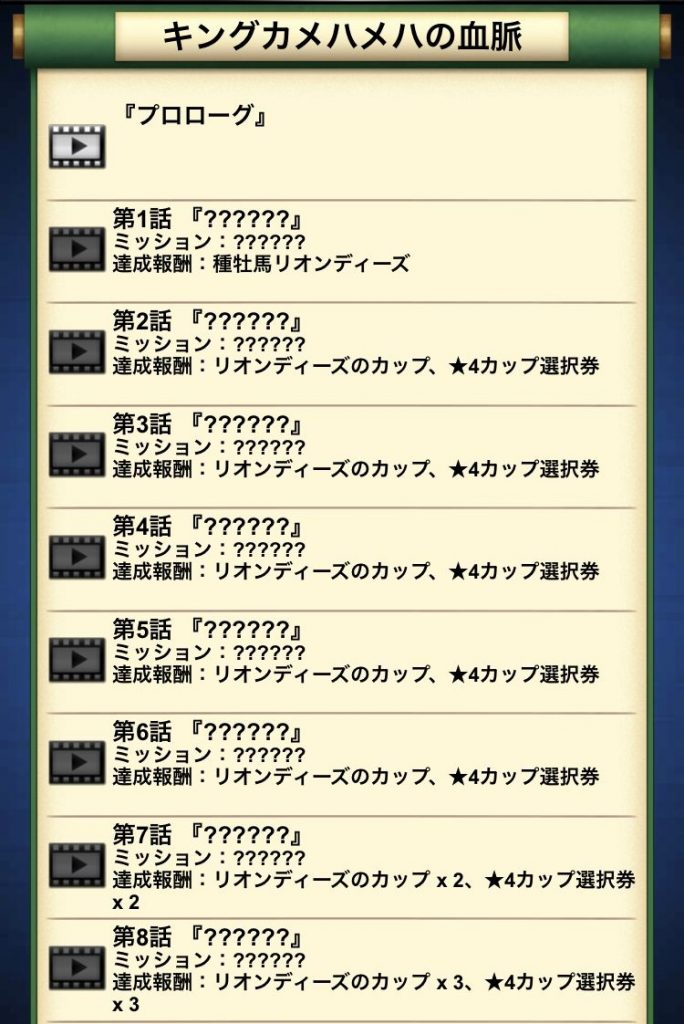This screenshot has height=1024, width=684.
Task: Play the プロローグ video
Action: [77, 146]
